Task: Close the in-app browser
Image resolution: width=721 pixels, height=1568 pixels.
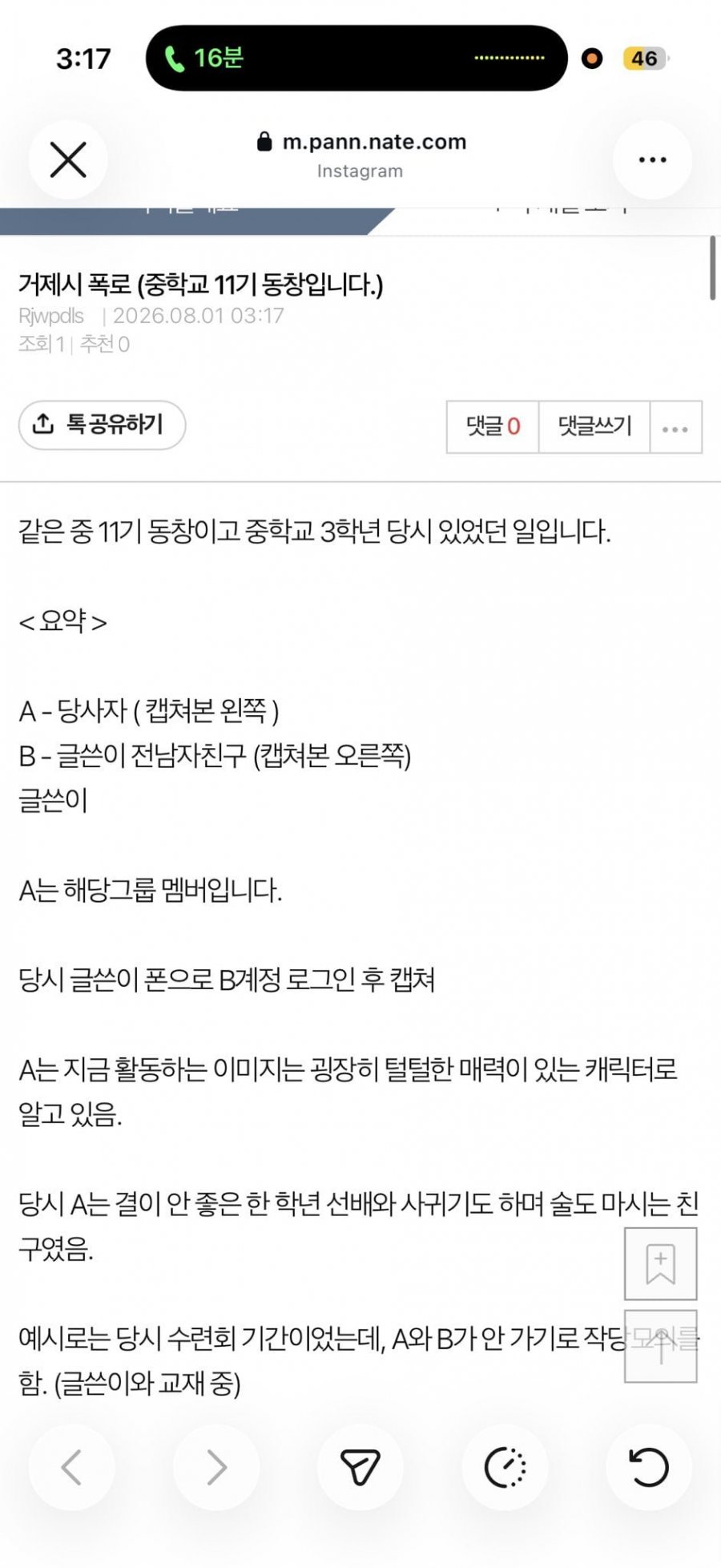Action: 68,160
